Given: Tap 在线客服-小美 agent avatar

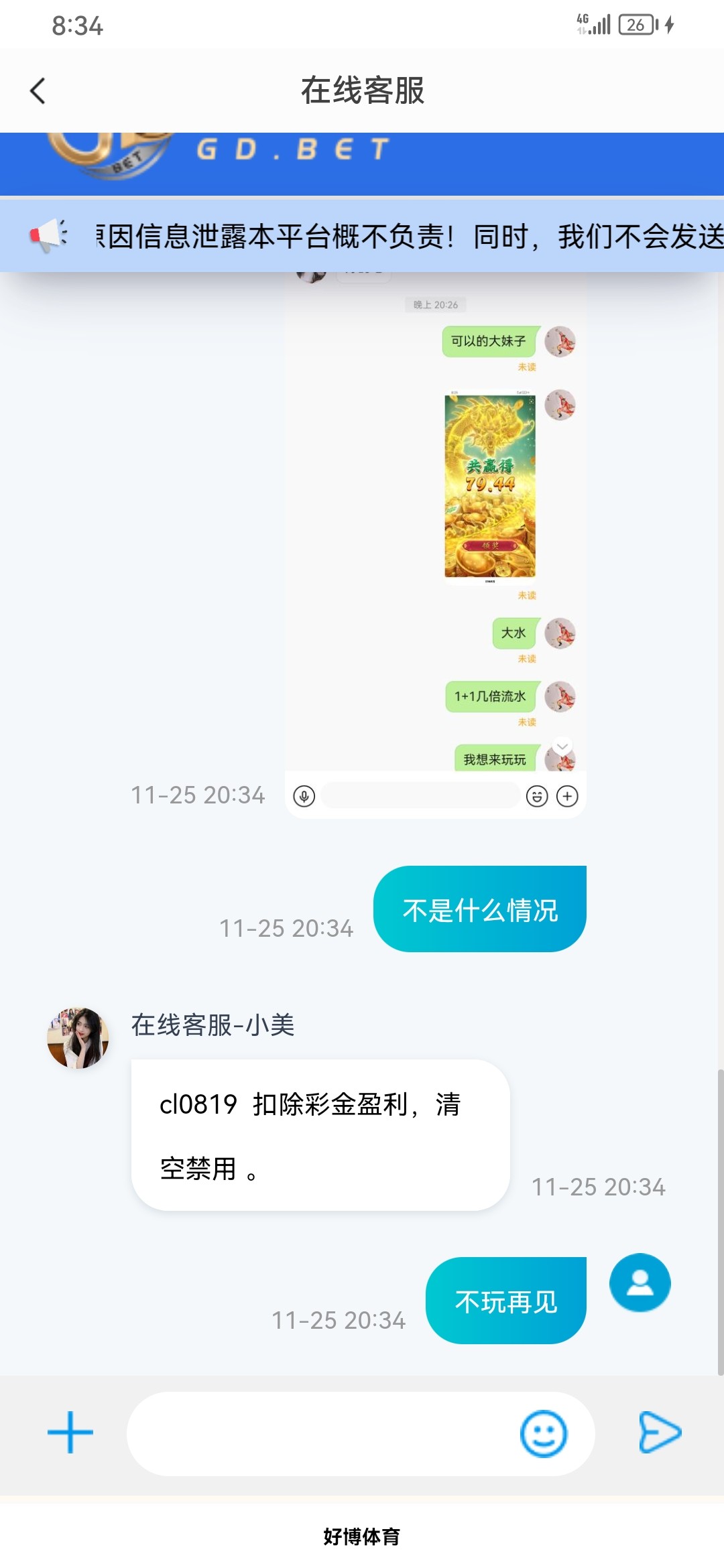Looking at the screenshot, I should (x=78, y=1038).
